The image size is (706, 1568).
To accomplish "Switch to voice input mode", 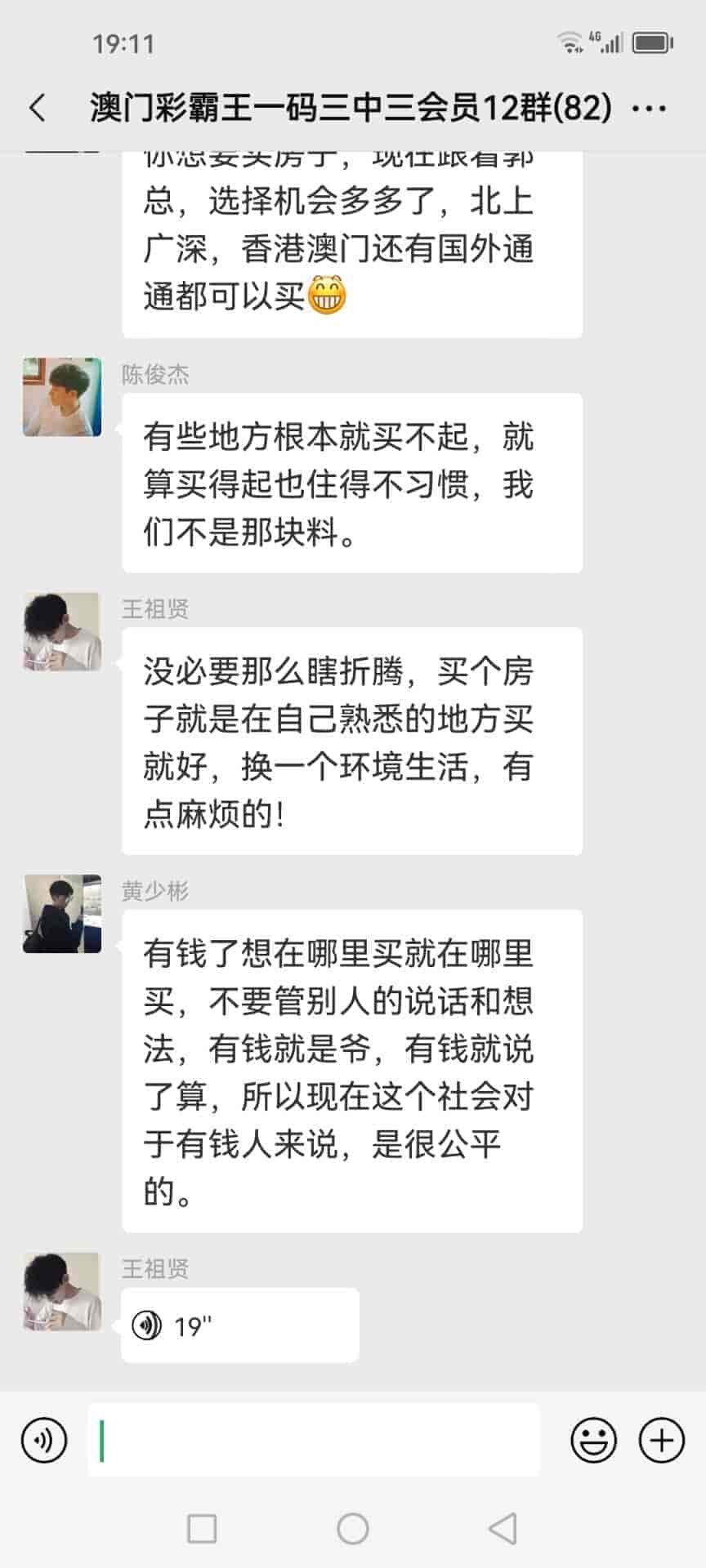I will [44, 1440].
